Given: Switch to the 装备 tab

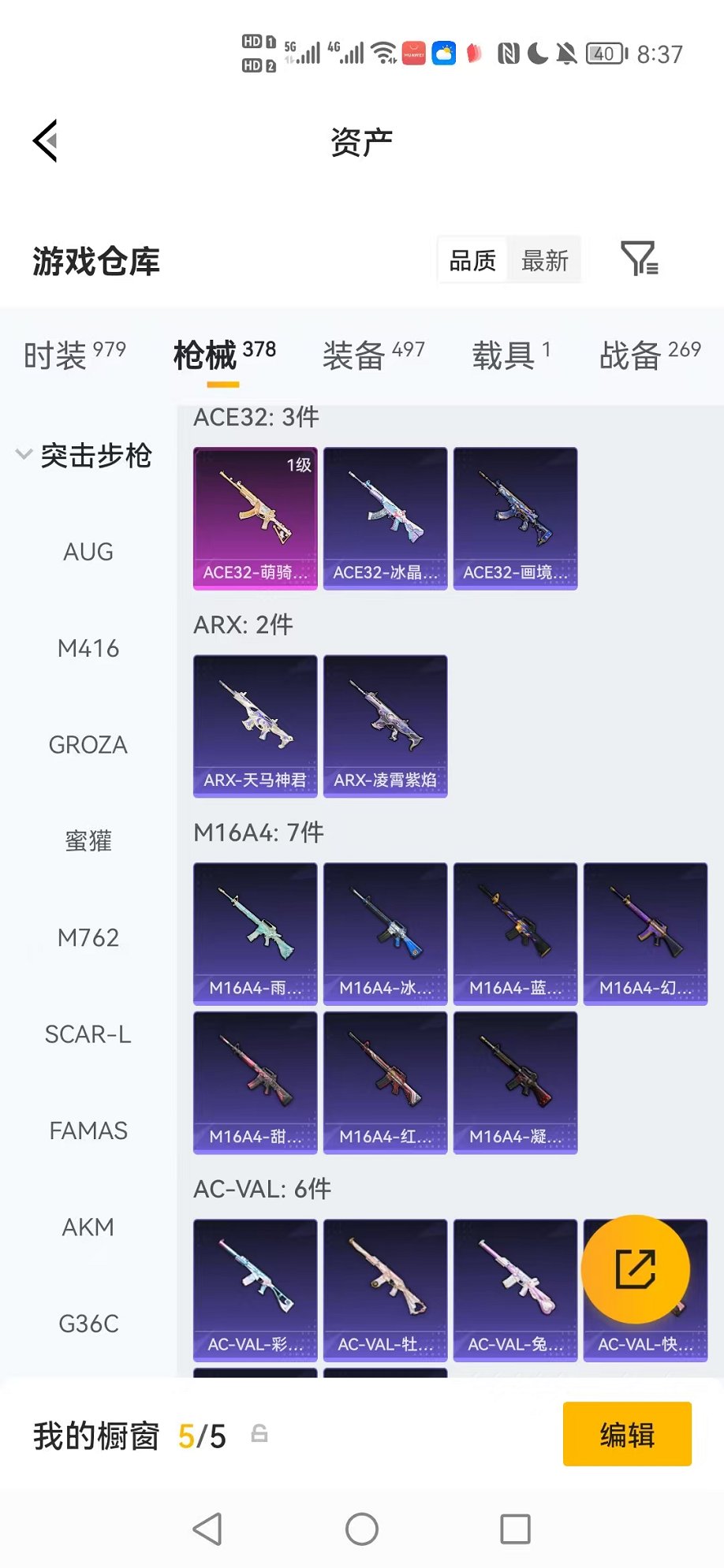Looking at the screenshot, I should [373, 355].
